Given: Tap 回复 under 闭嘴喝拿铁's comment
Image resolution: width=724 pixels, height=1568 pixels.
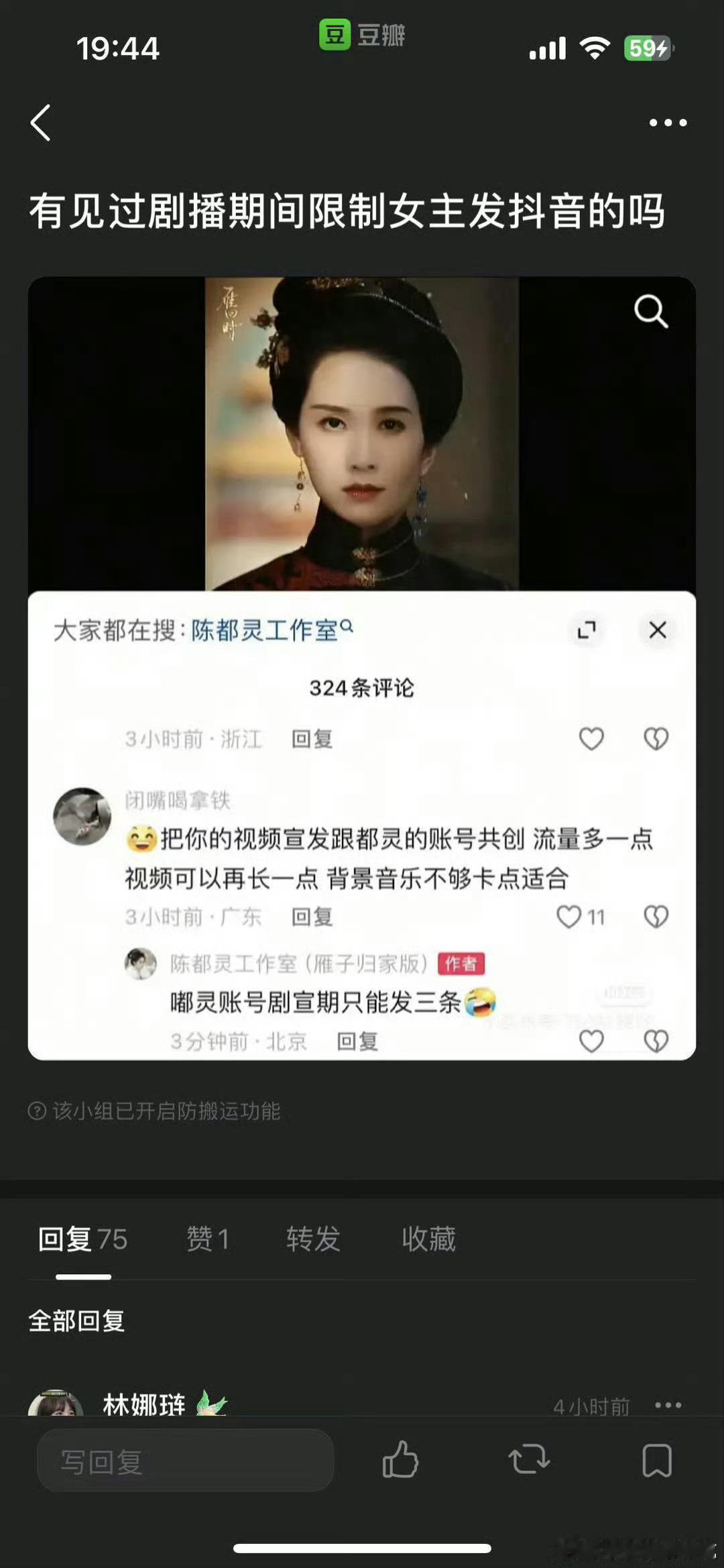Looking at the screenshot, I should (x=313, y=917).
